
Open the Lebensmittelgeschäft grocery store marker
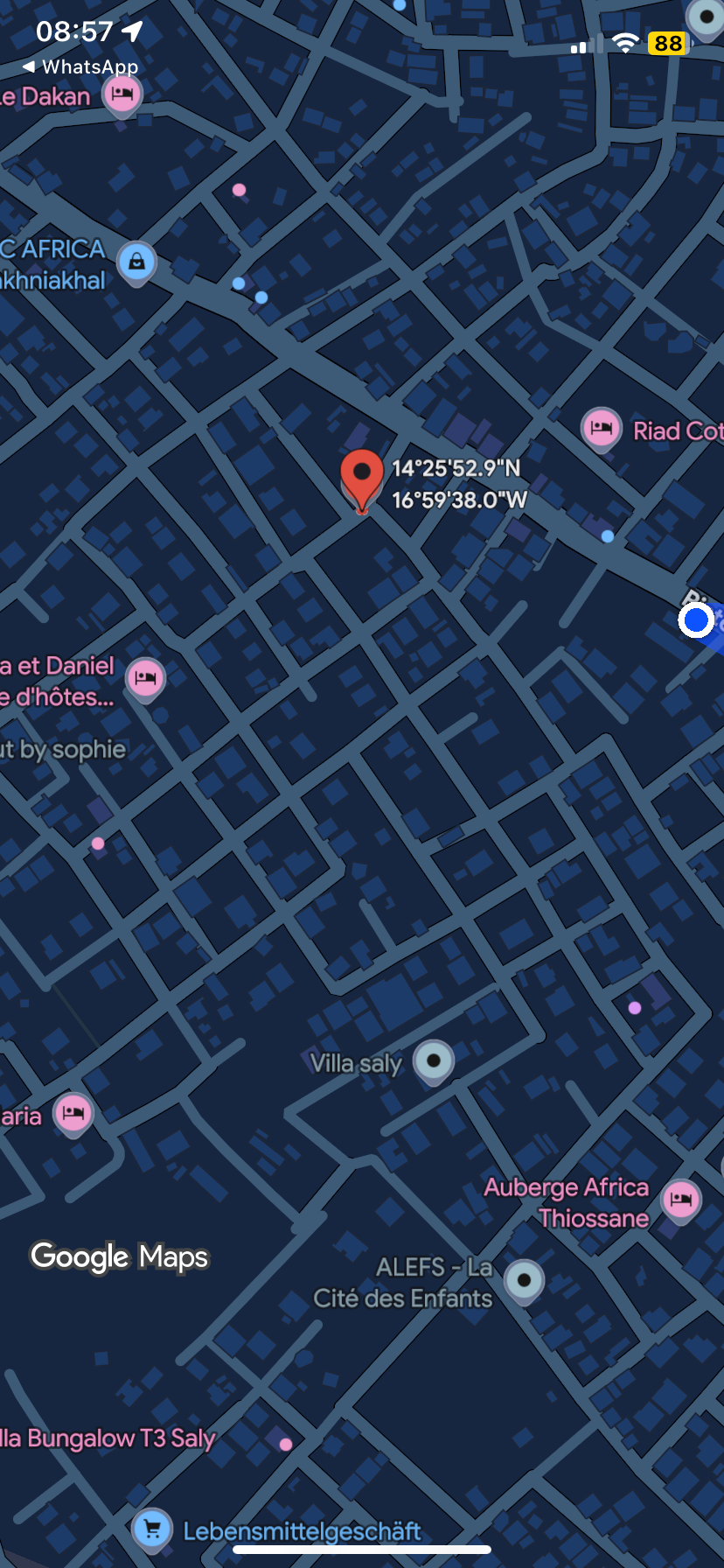tap(152, 1529)
